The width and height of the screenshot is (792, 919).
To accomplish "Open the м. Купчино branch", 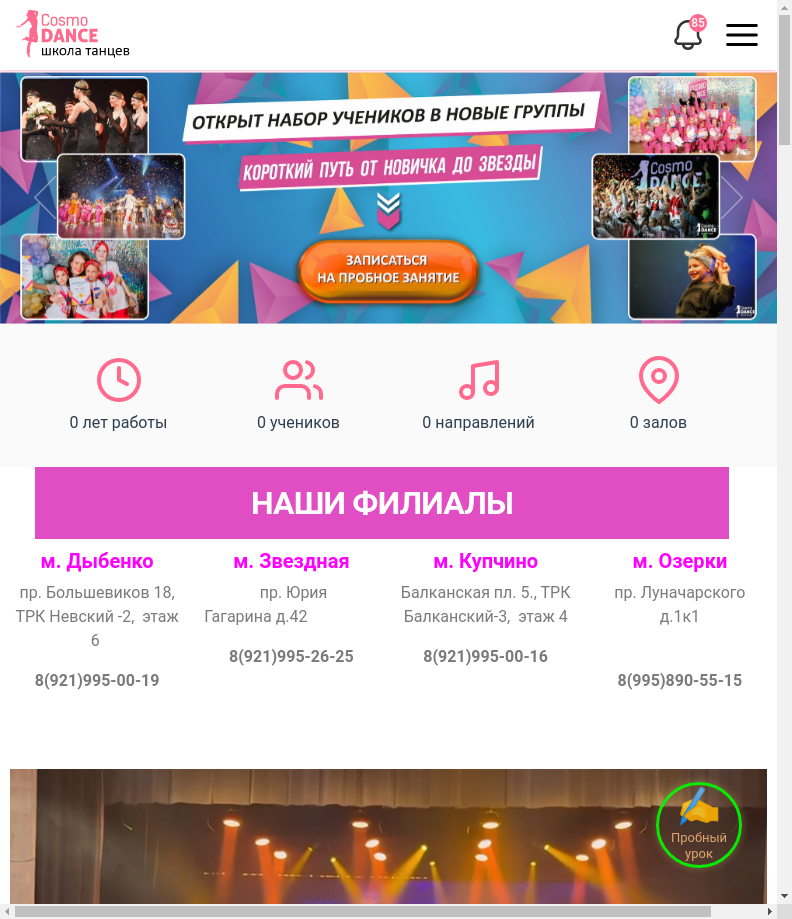I will click(x=485, y=561).
